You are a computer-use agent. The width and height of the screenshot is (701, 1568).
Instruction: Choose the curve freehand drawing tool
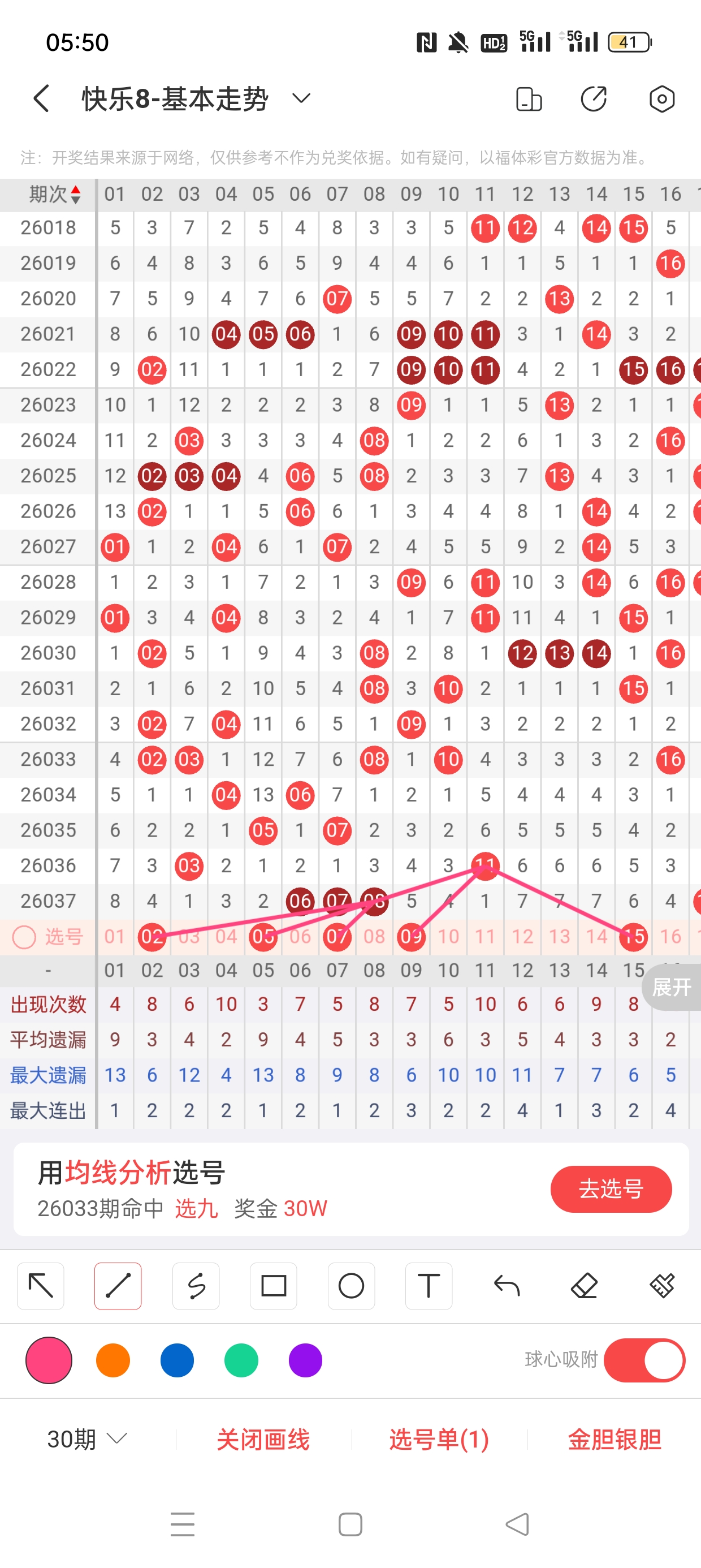[196, 1286]
